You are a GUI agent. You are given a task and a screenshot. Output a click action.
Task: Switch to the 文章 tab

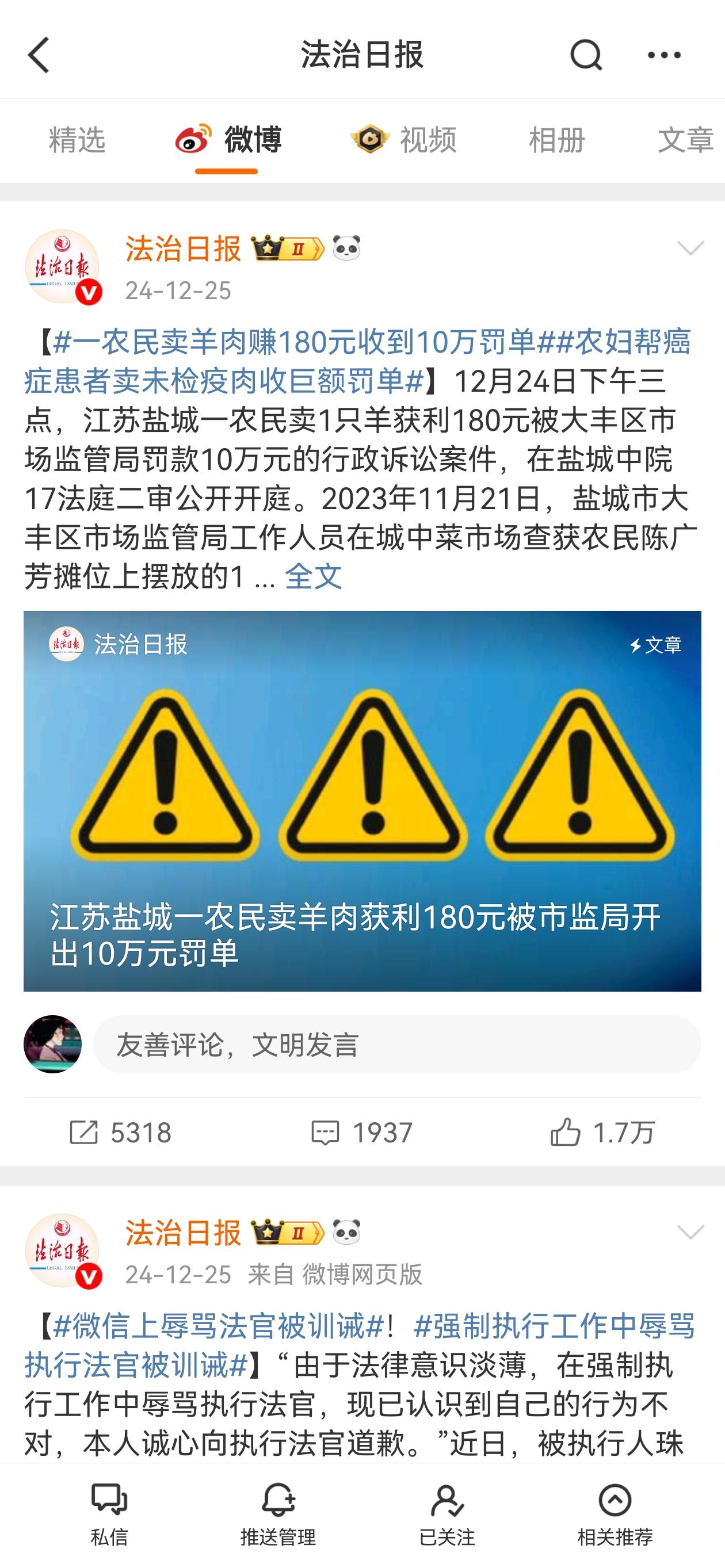click(685, 140)
